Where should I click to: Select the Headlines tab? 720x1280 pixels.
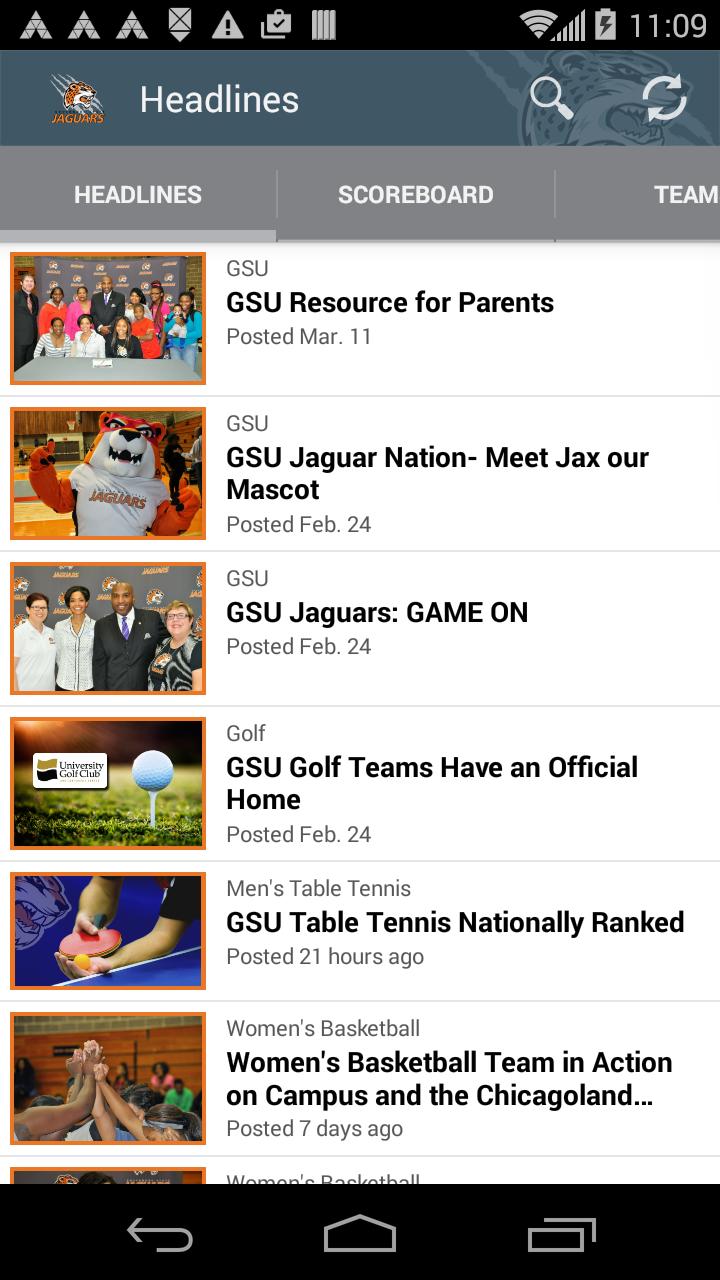(138, 195)
